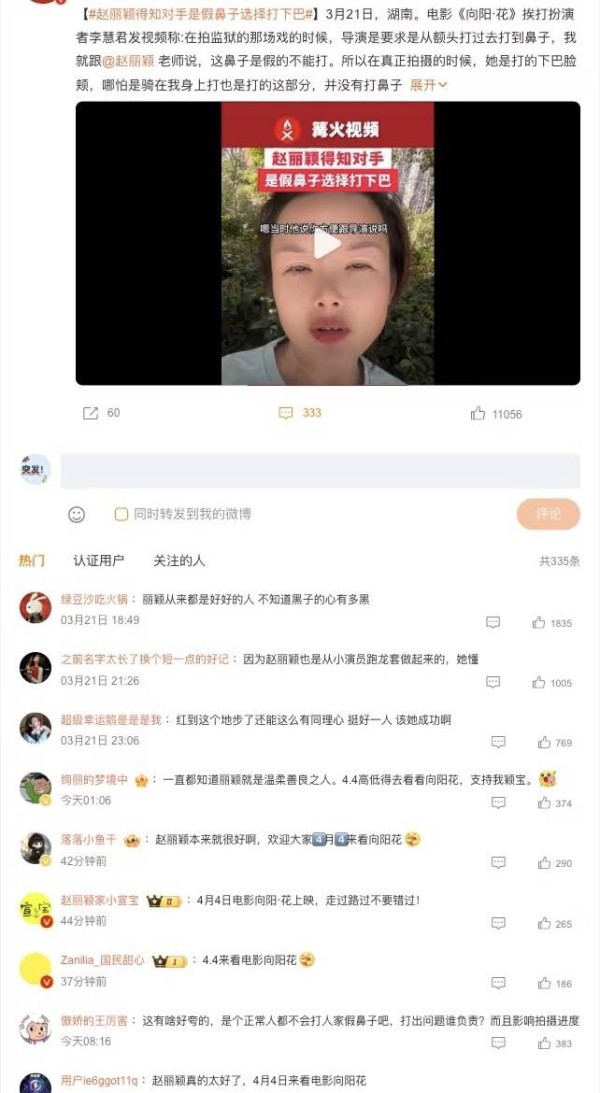
Task: Open 傲娇的王厉害's profile
Action: (x=94, y=1021)
